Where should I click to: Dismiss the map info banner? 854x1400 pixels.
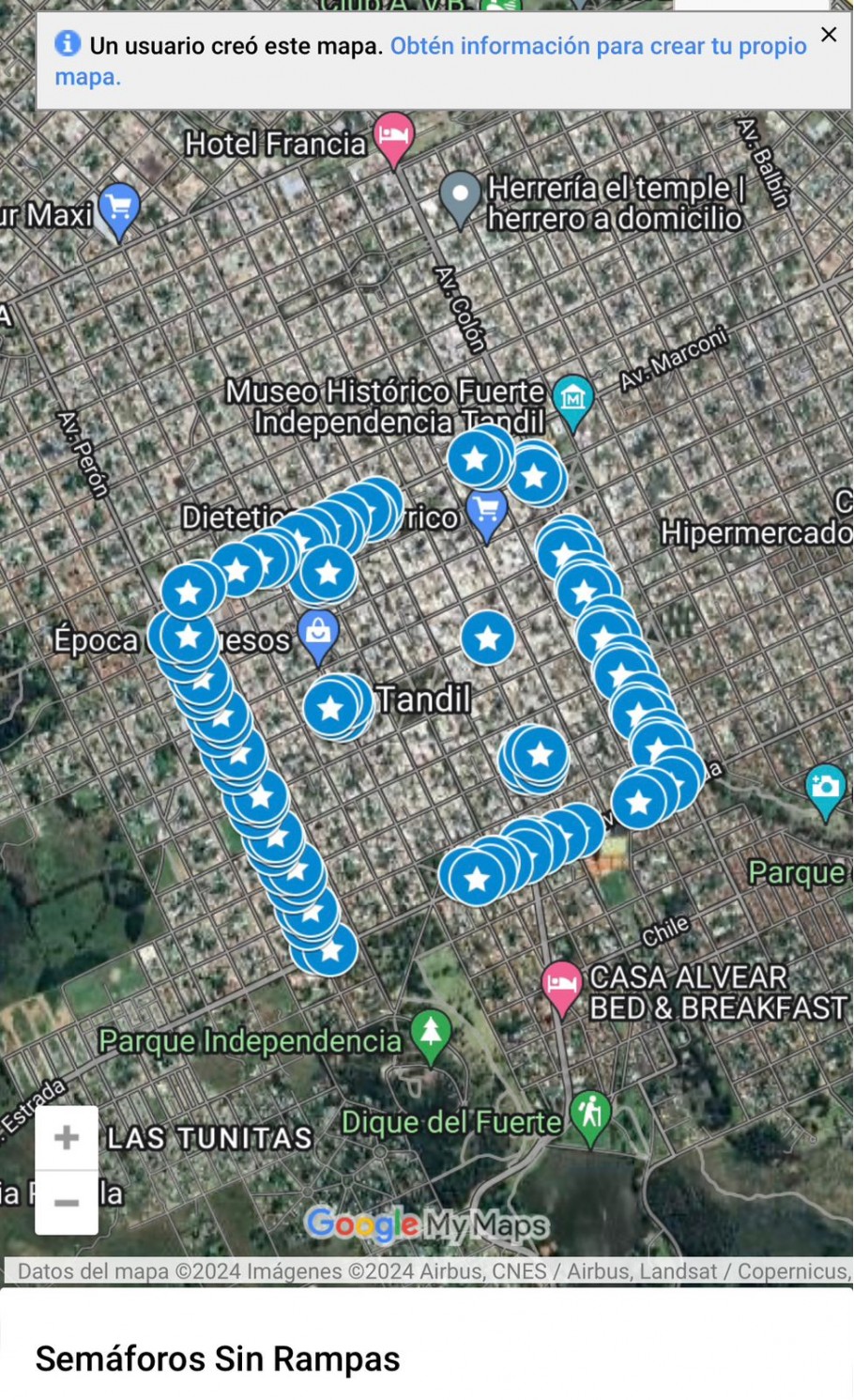click(828, 35)
